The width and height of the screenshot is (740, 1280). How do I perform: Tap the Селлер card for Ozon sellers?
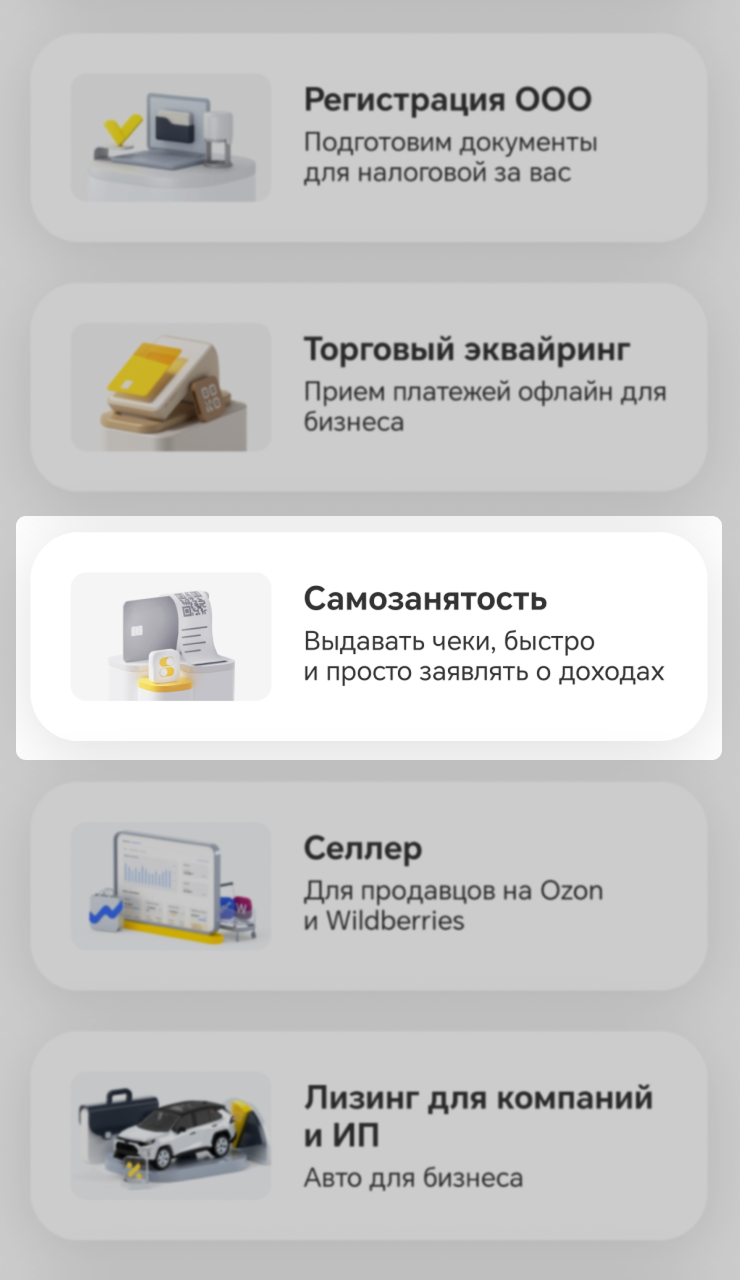coord(368,886)
